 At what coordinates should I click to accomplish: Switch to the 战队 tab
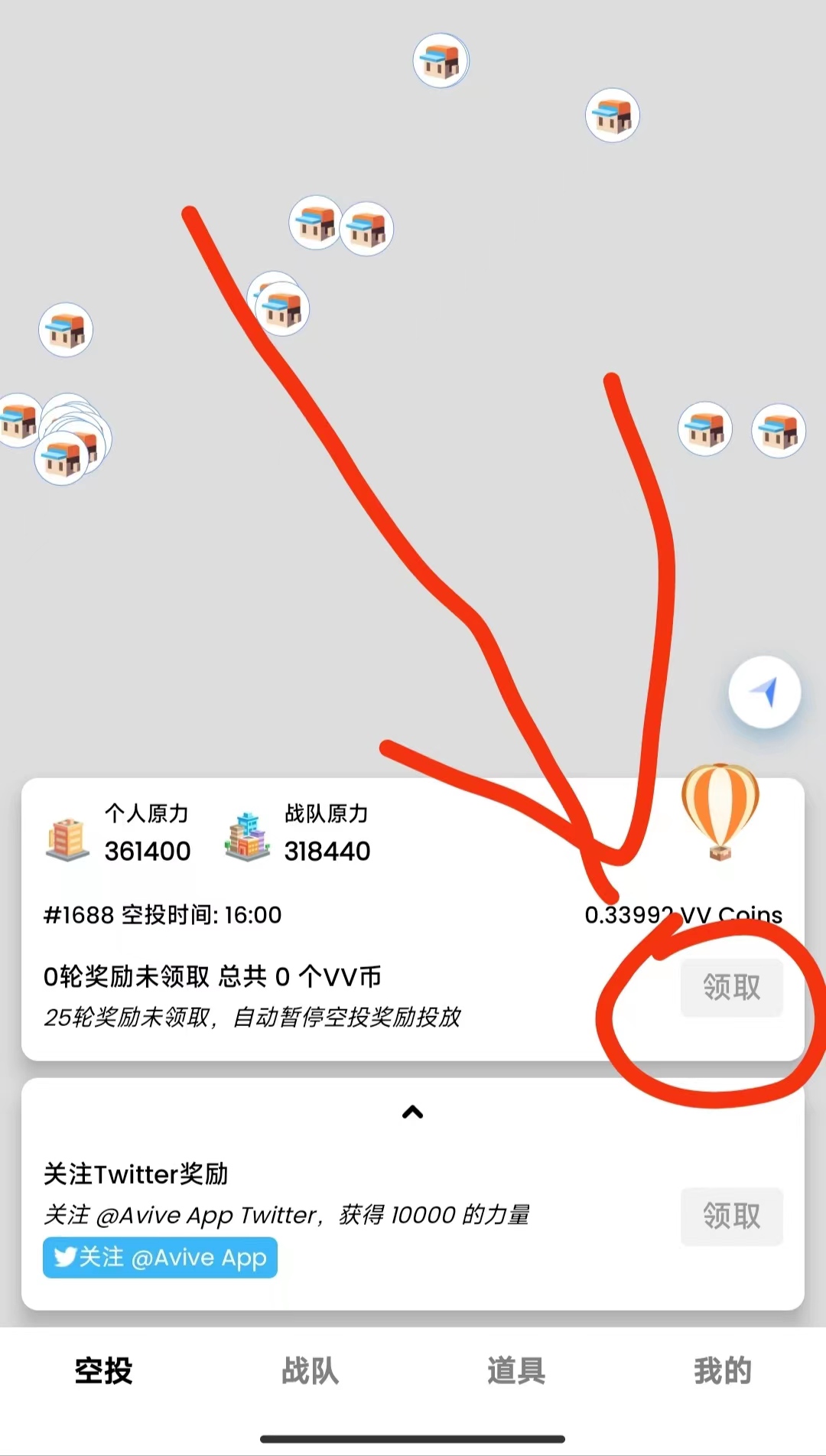[x=310, y=1370]
